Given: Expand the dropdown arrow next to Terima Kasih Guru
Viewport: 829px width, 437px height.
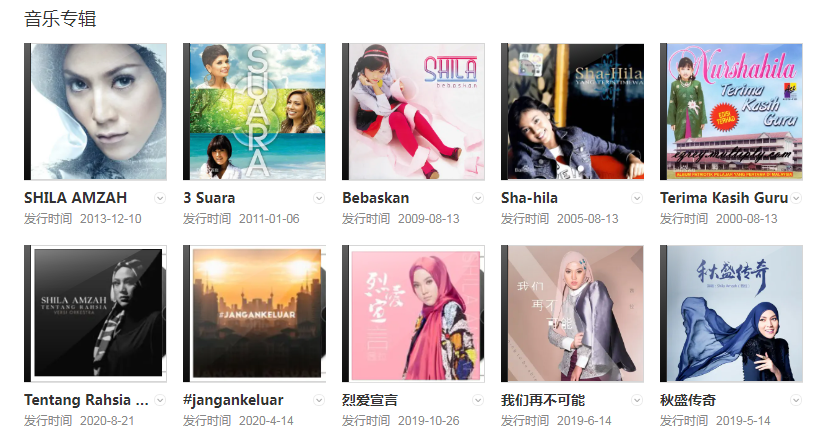Looking at the screenshot, I should (x=796, y=198).
